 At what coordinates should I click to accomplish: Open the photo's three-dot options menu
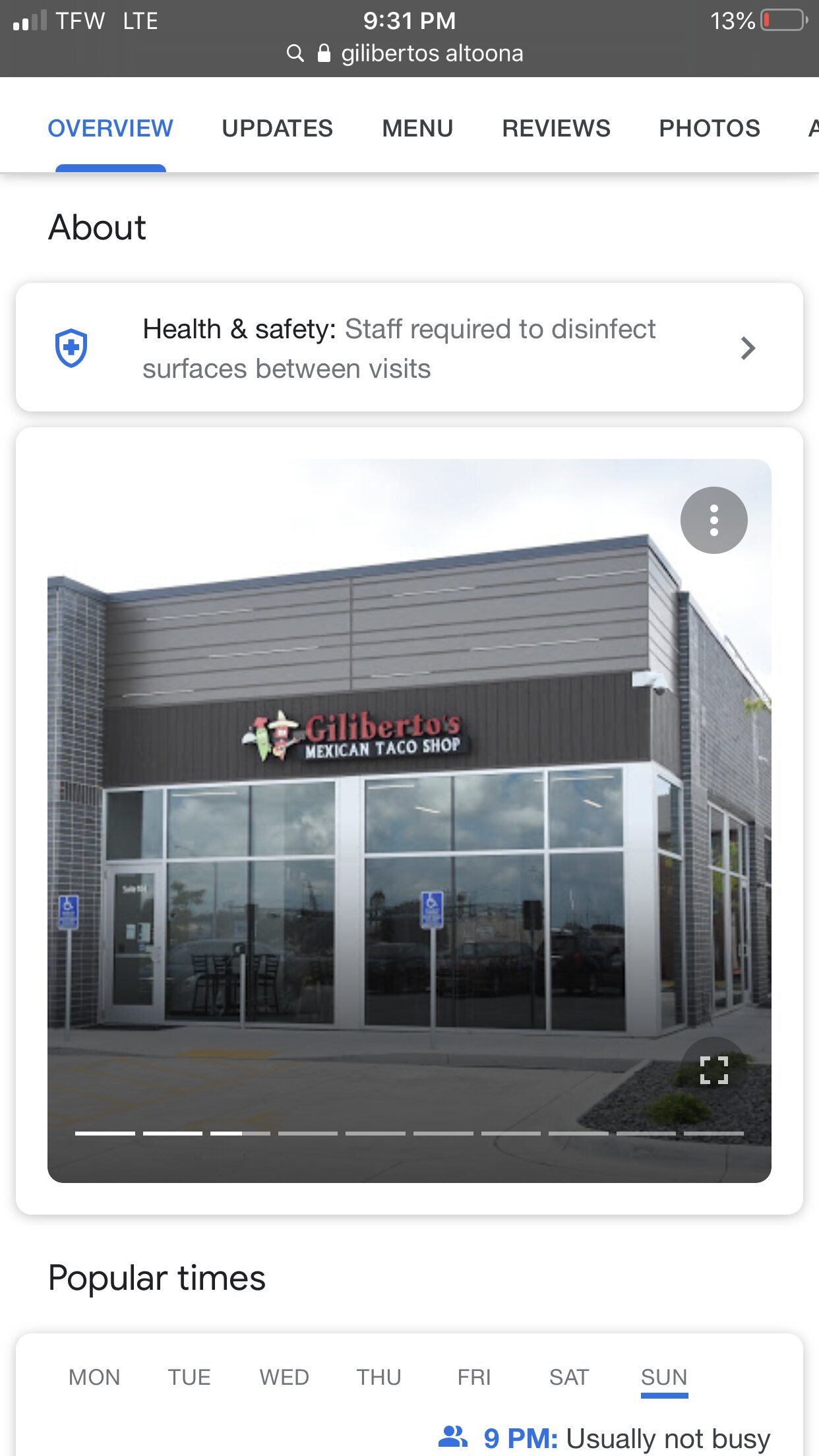pos(713,520)
